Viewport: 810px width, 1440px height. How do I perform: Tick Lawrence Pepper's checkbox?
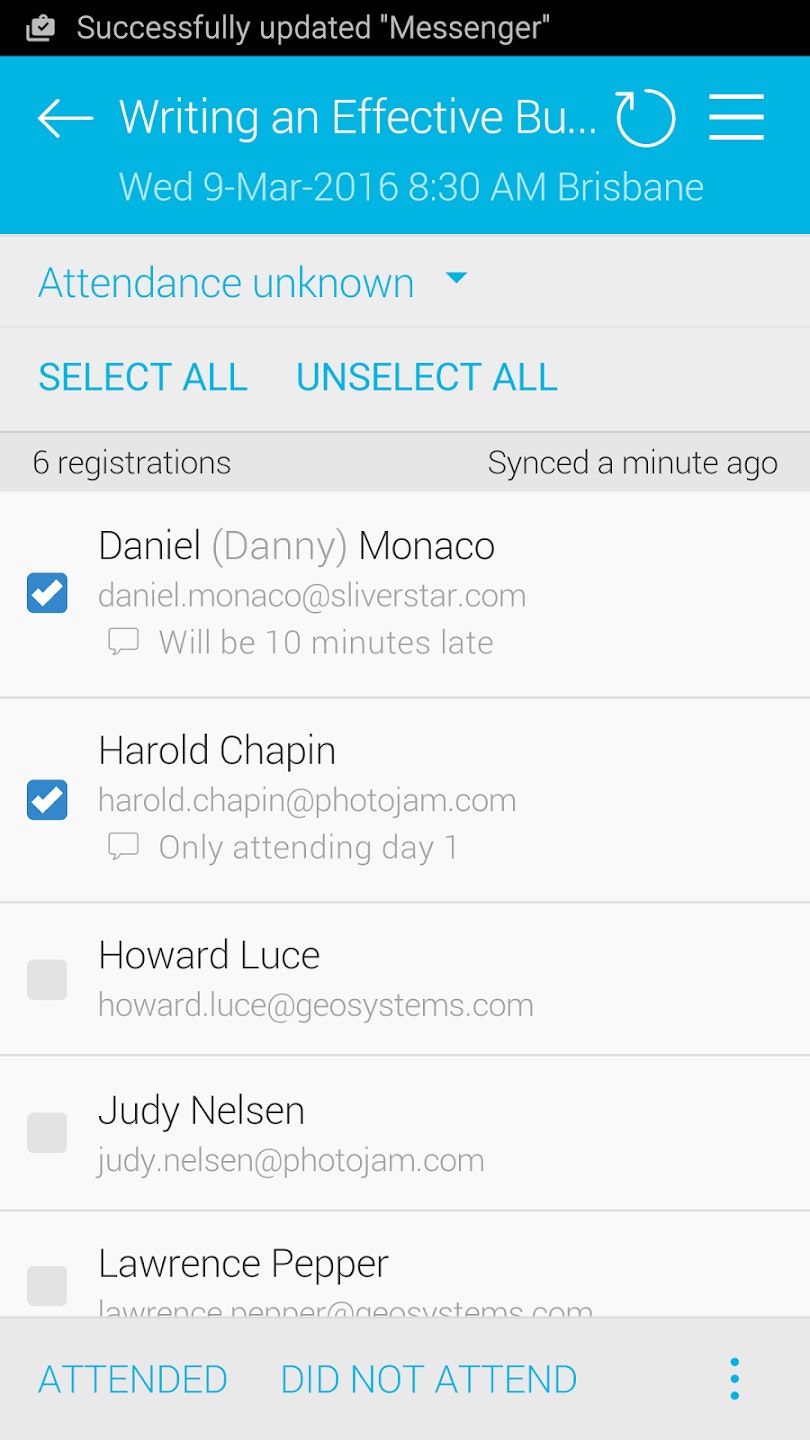[x=47, y=1286]
